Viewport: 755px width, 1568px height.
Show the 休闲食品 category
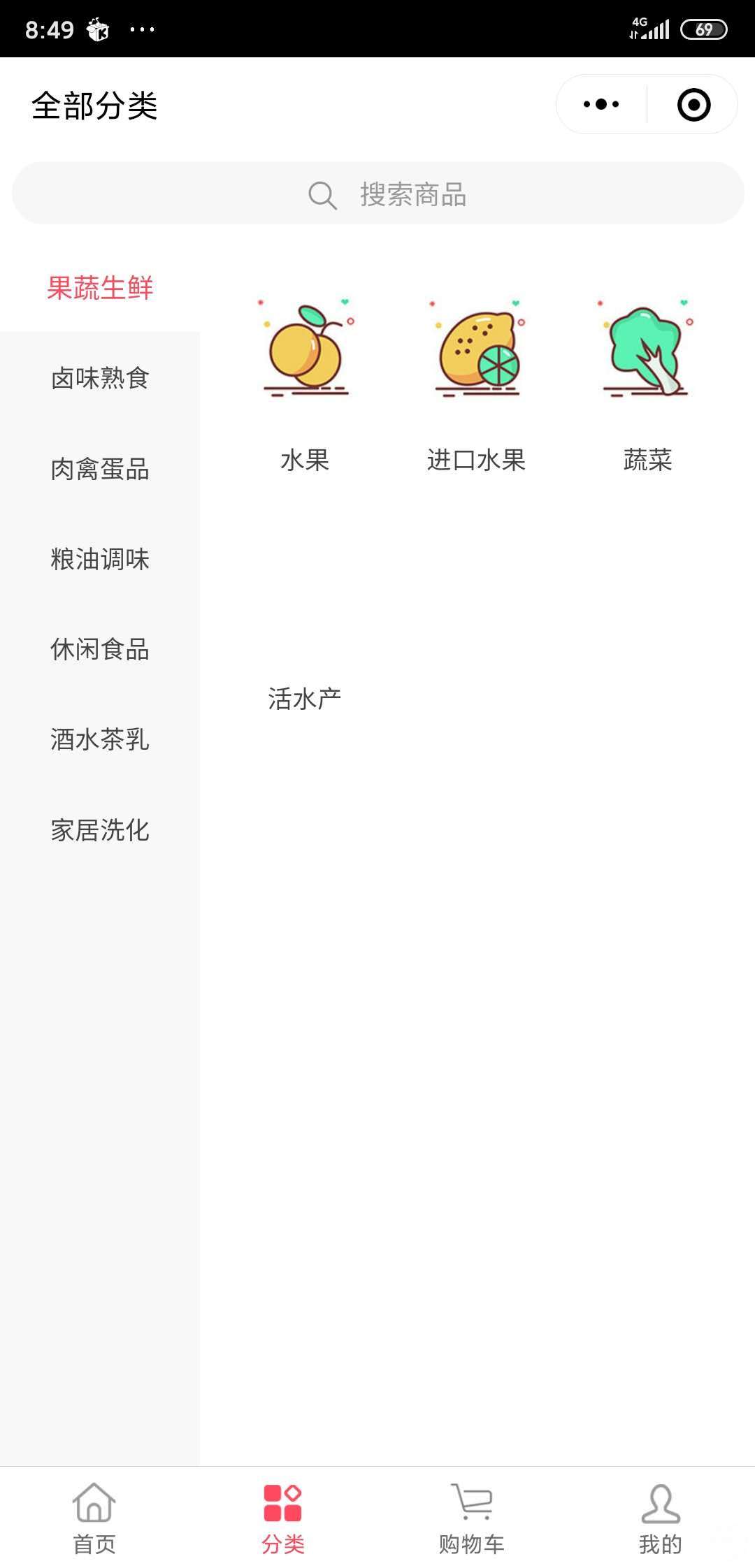100,649
